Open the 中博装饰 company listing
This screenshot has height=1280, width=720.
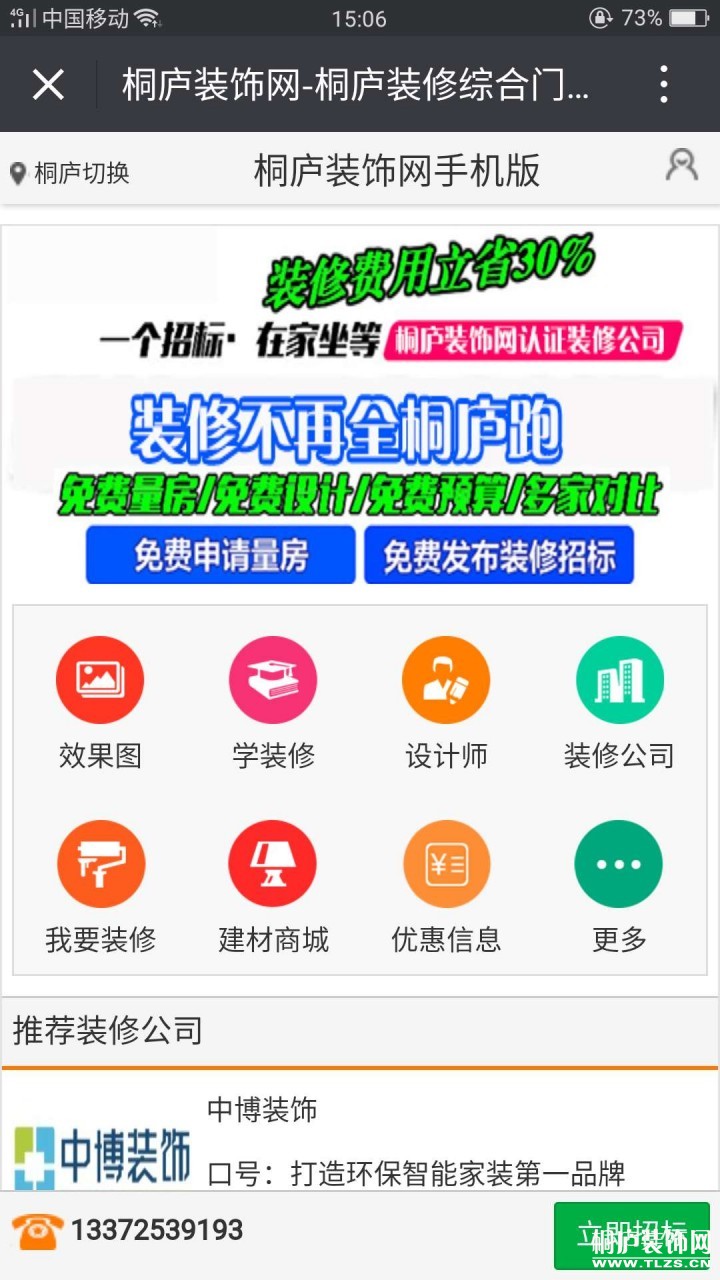pos(262,1110)
